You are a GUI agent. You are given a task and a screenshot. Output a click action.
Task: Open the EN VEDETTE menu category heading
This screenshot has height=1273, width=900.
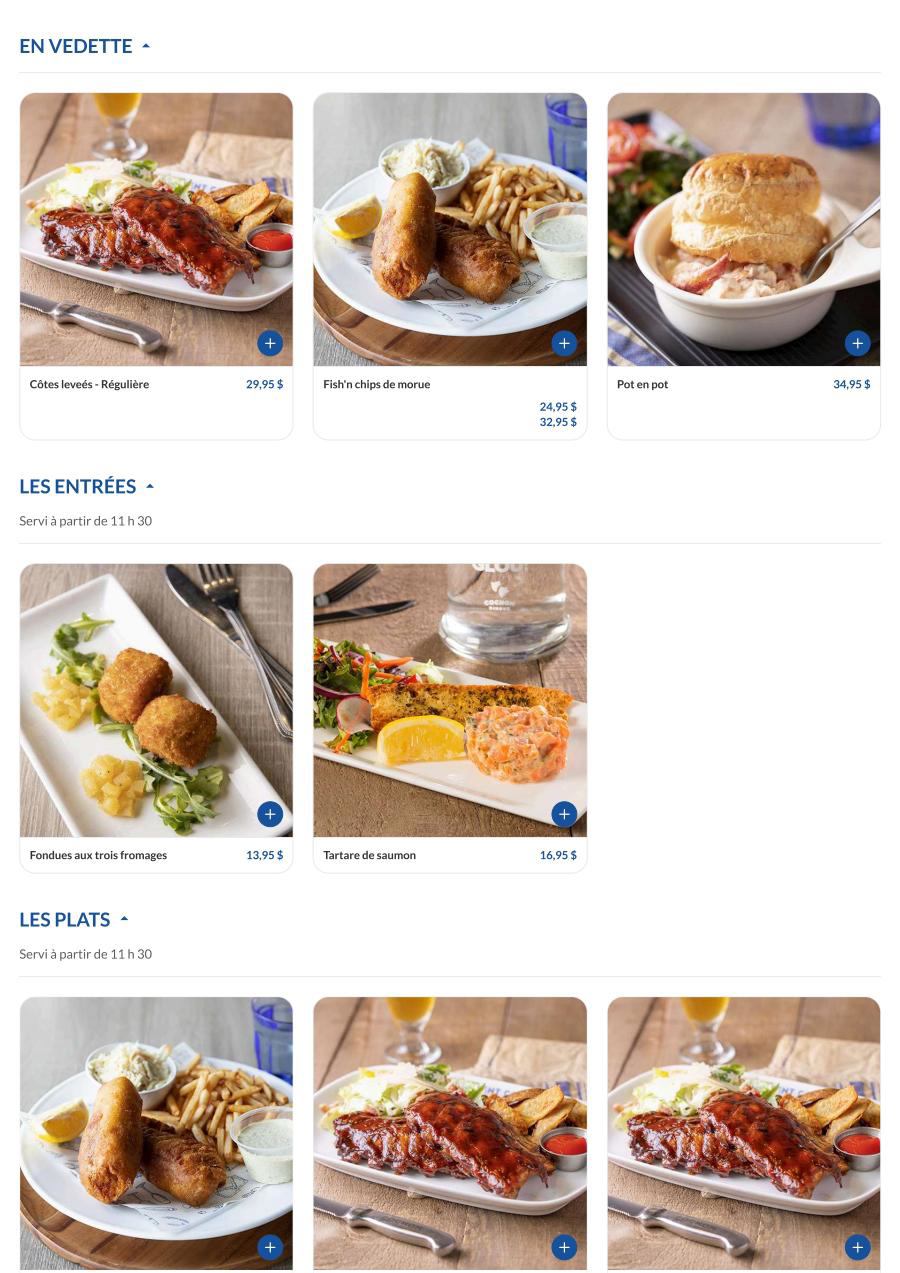click(75, 45)
